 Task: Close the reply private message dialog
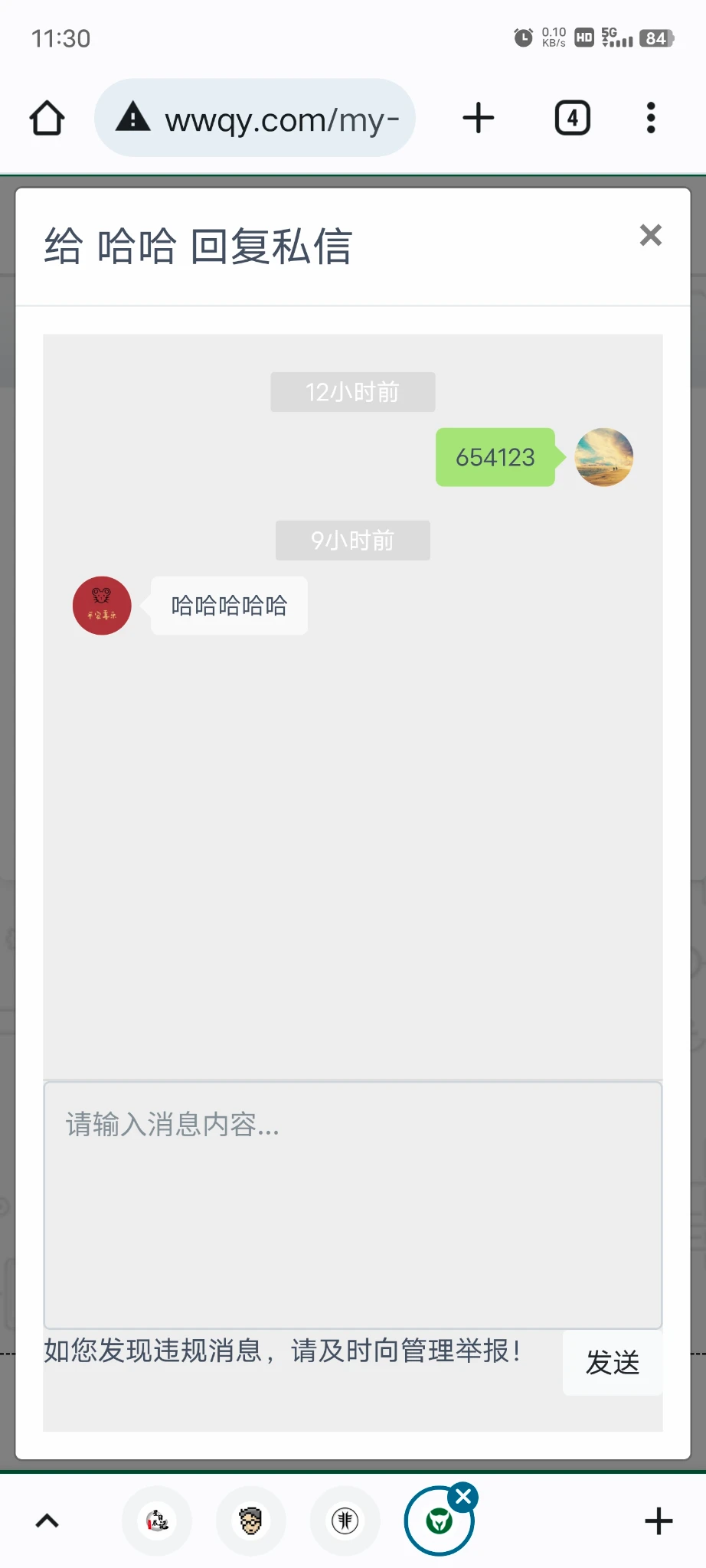tap(650, 235)
